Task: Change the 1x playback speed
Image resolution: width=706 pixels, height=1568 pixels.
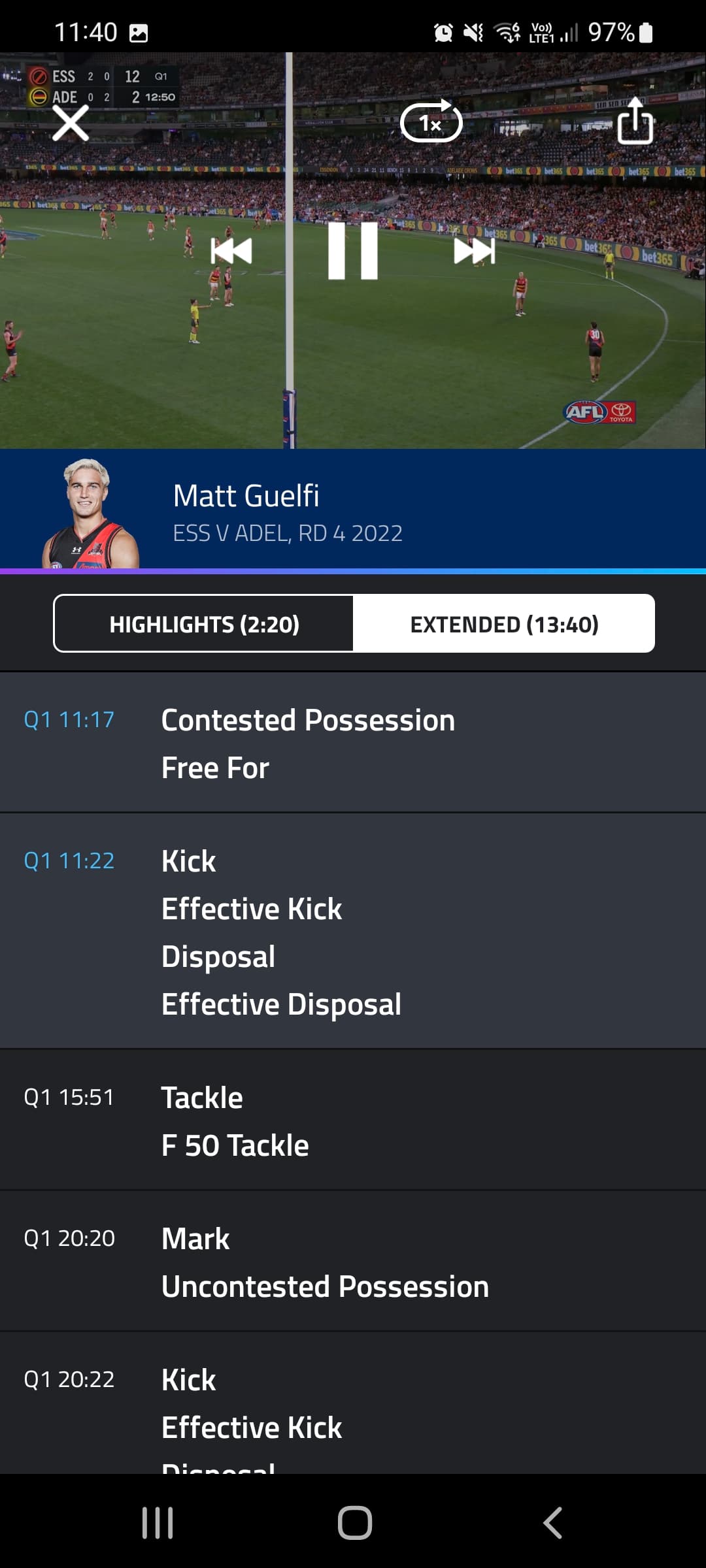Action: pos(431,122)
